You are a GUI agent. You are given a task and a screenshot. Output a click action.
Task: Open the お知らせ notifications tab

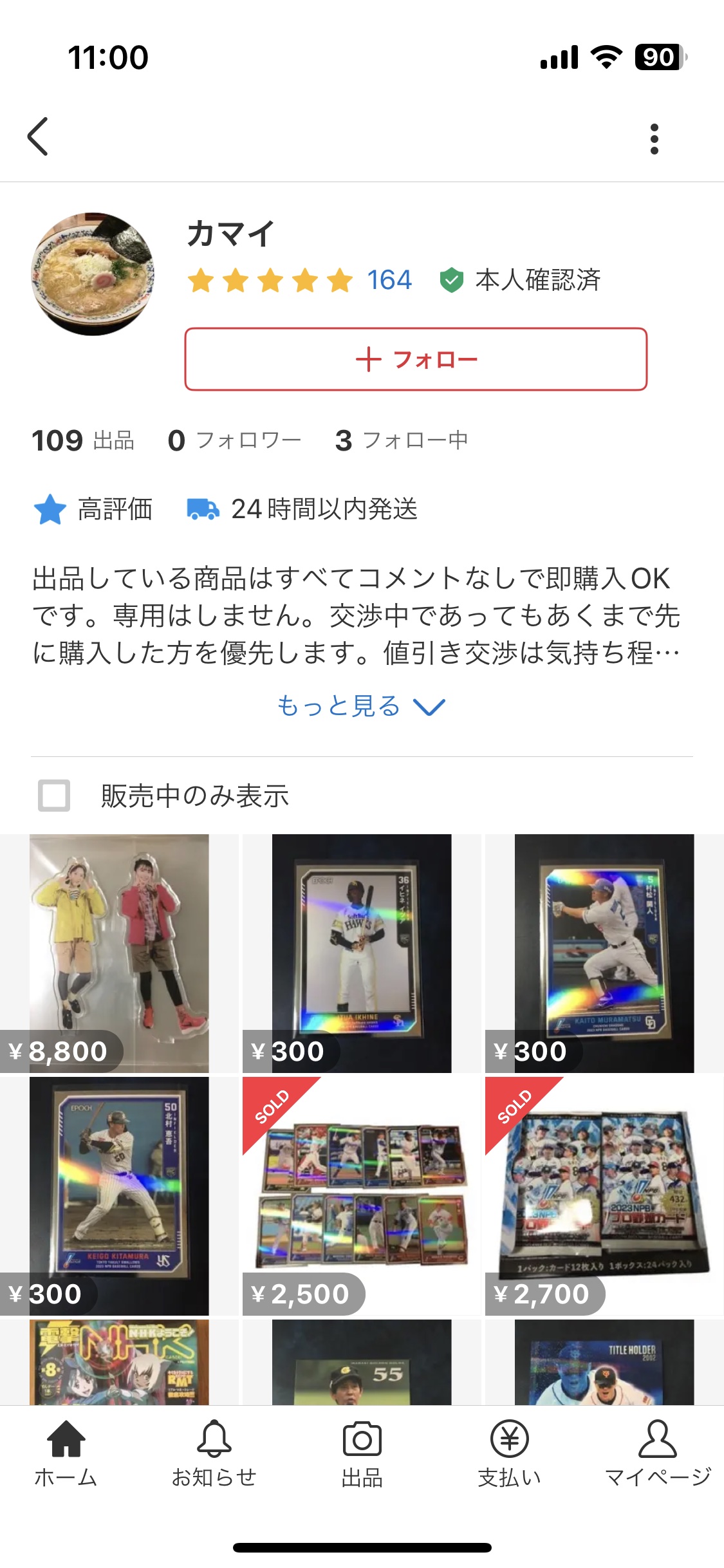(214, 1454)
